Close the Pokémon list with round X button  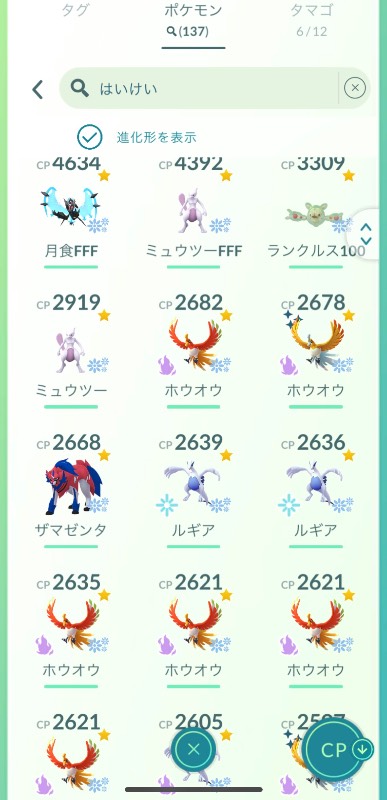[193, 749]
